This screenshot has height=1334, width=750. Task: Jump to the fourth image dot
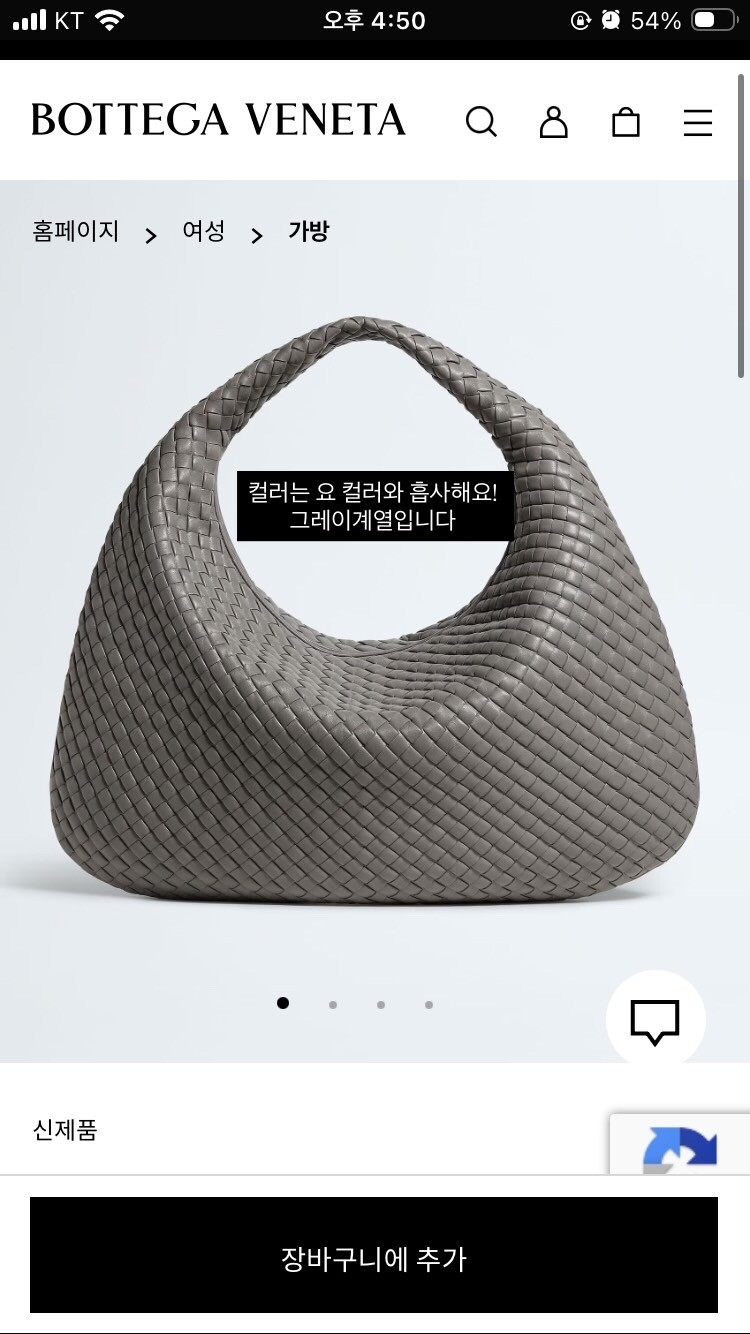[429, 1005]
